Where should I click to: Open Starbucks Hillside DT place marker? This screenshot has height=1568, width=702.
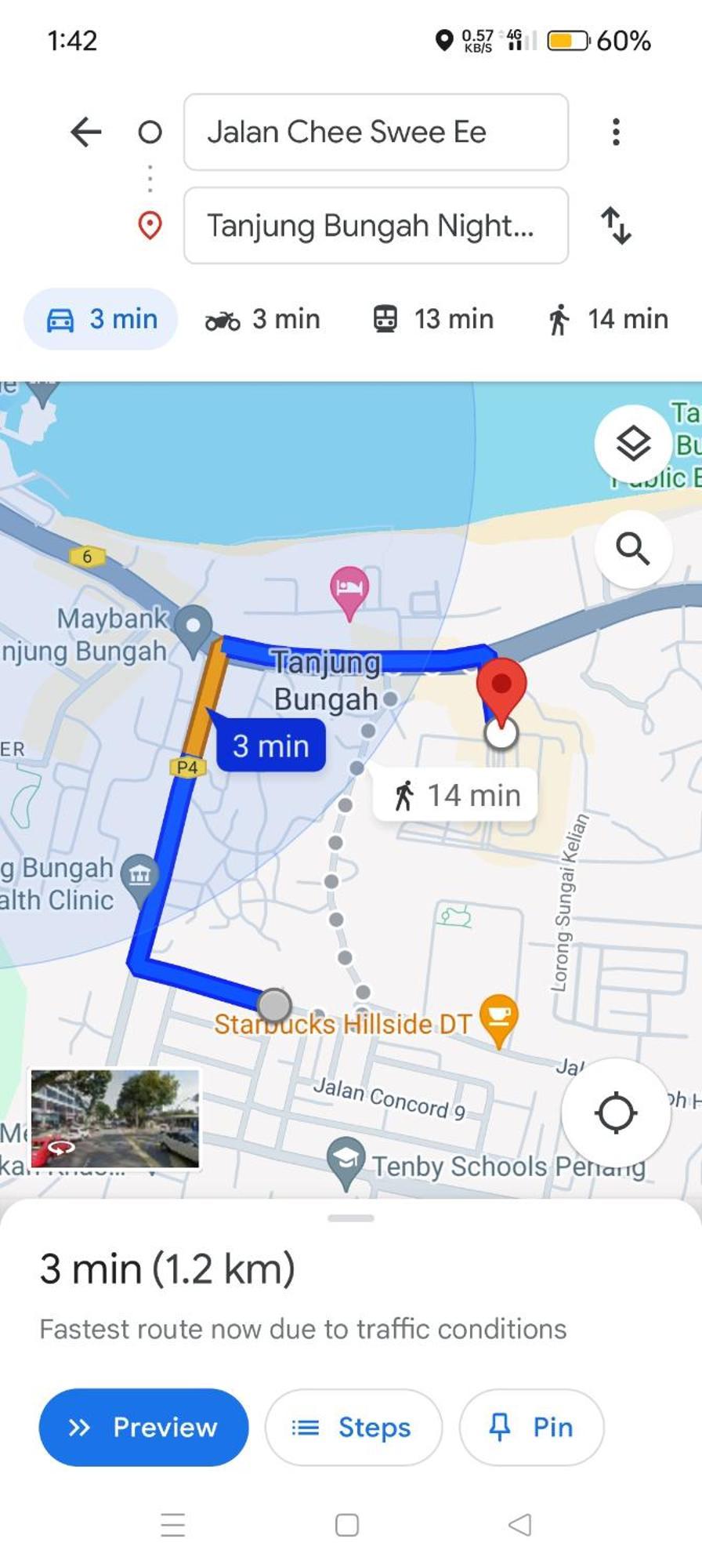tap(498, 1018)
